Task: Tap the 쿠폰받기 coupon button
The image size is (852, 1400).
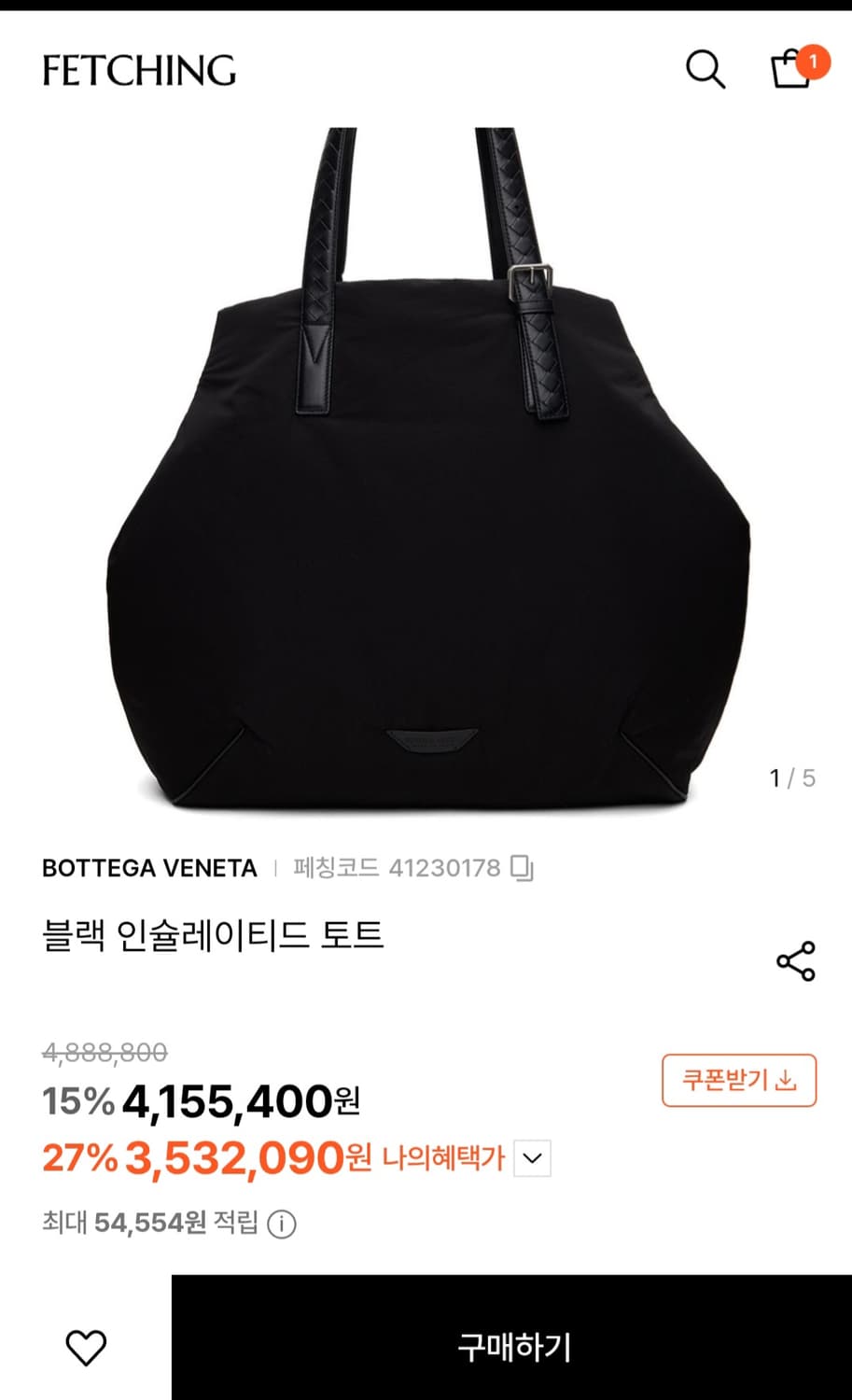Action: tap(738, 1082)
